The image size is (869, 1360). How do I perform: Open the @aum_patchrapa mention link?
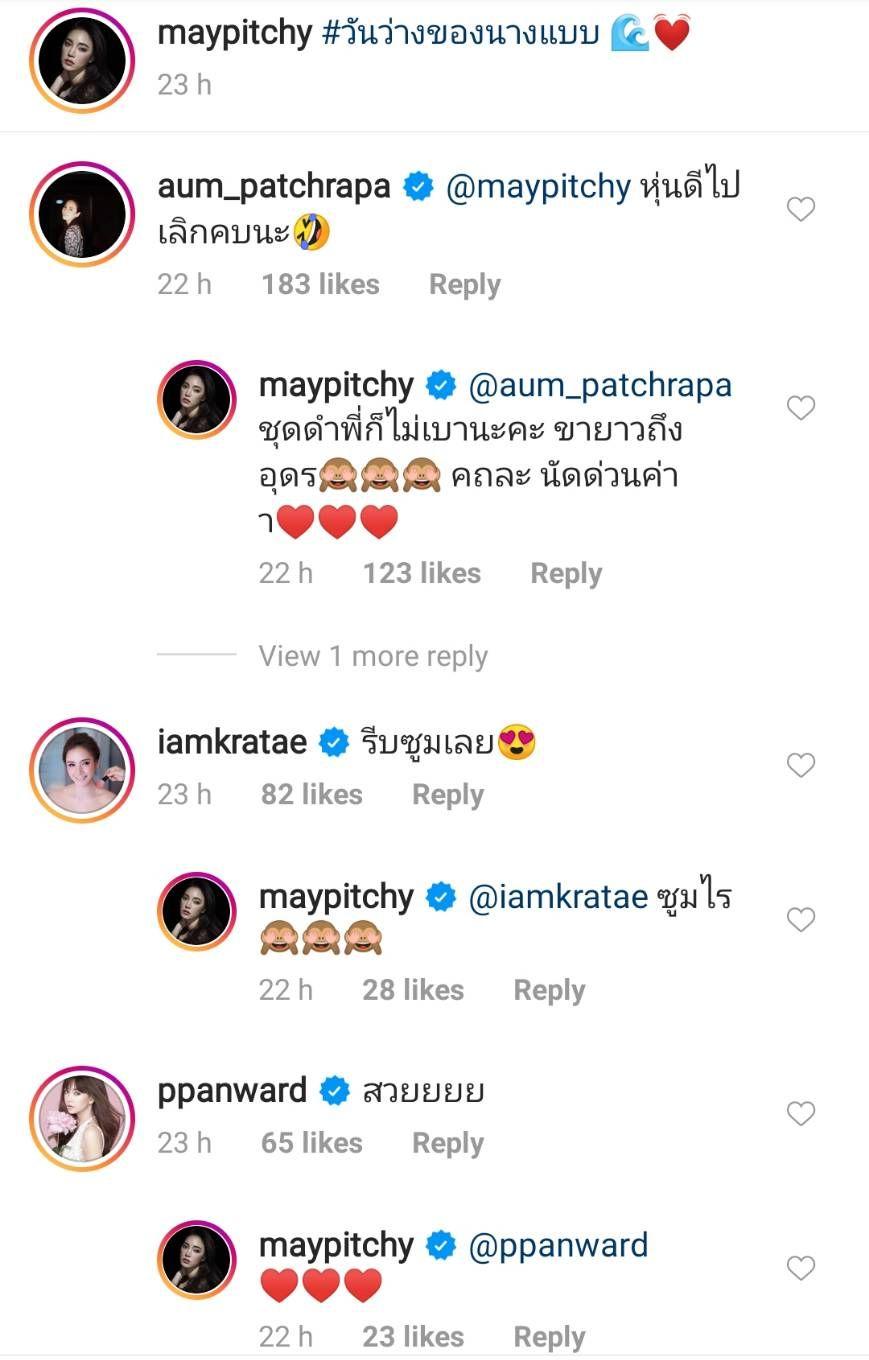pyautogui.click(x=600, y=386)
